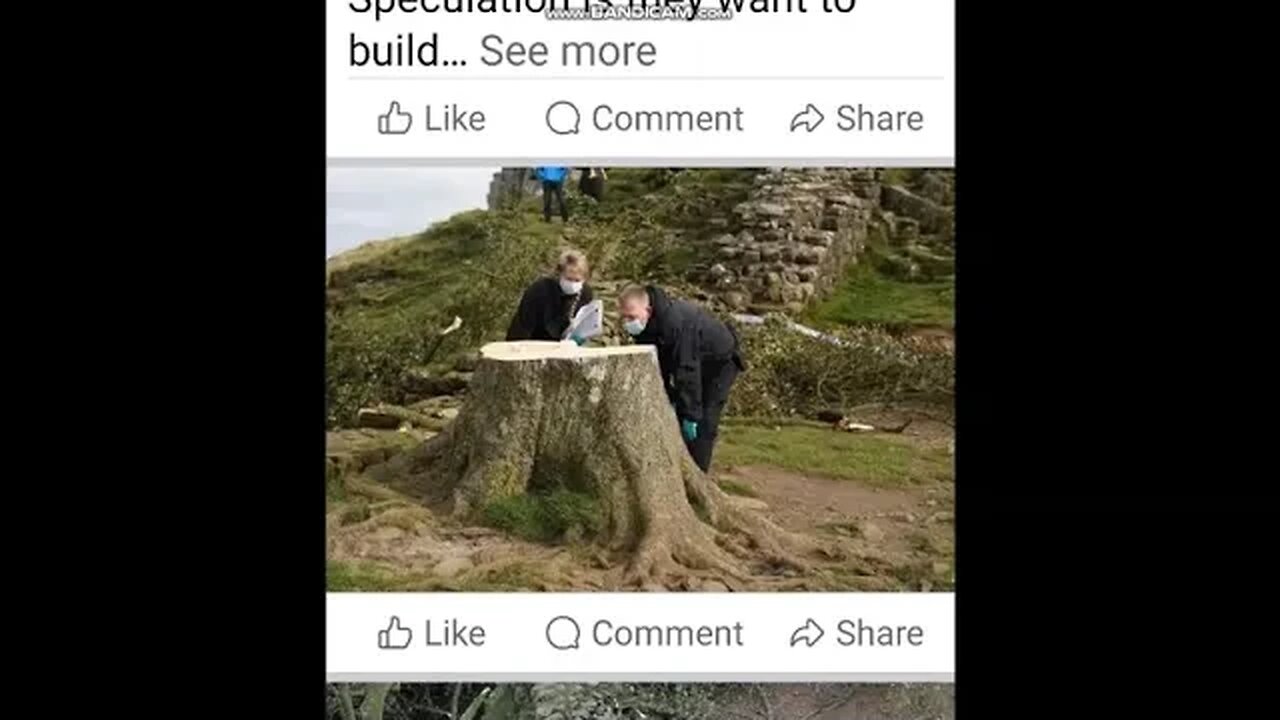Like the post above the tree stump photo
Screen dimensions: 1280x720
432,119
